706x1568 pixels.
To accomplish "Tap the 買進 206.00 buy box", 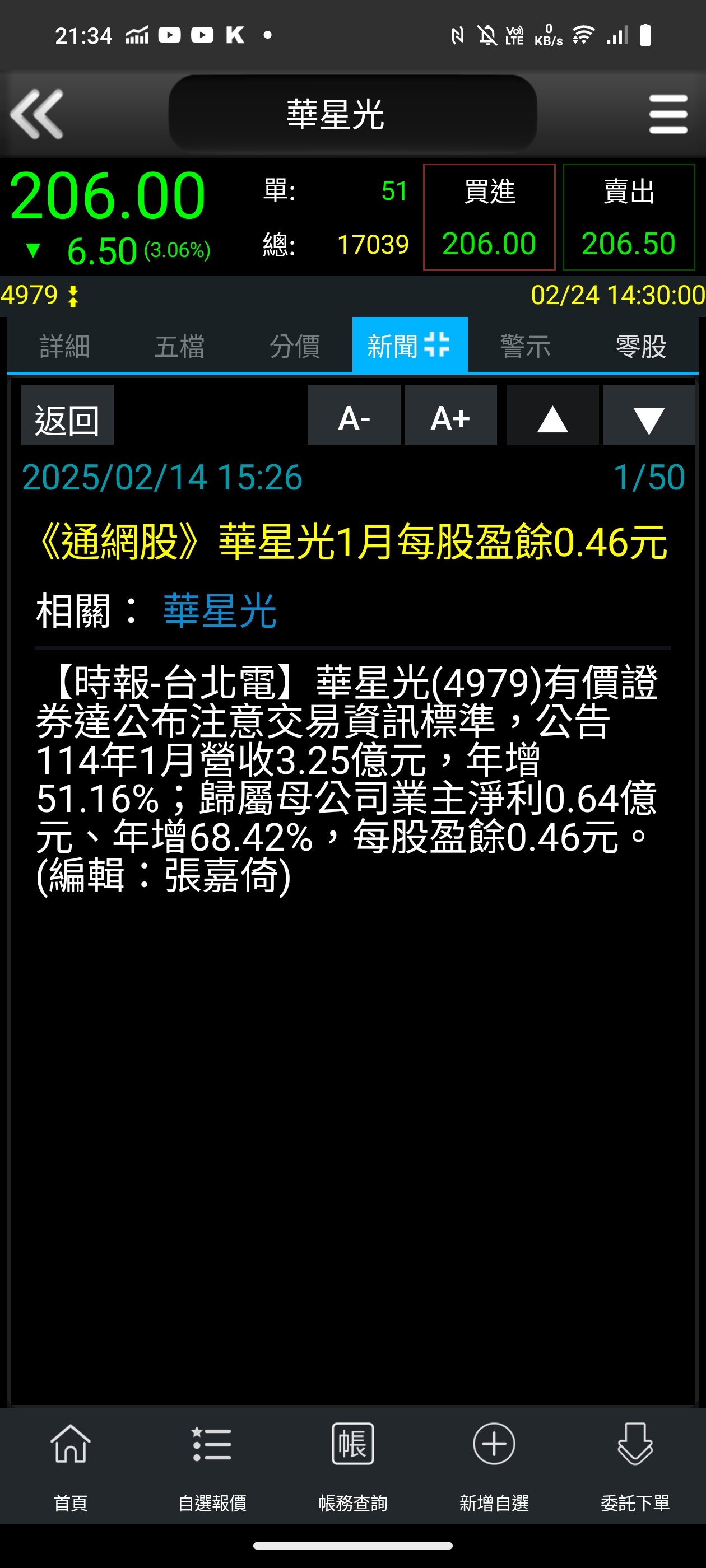I will [489, 217].
